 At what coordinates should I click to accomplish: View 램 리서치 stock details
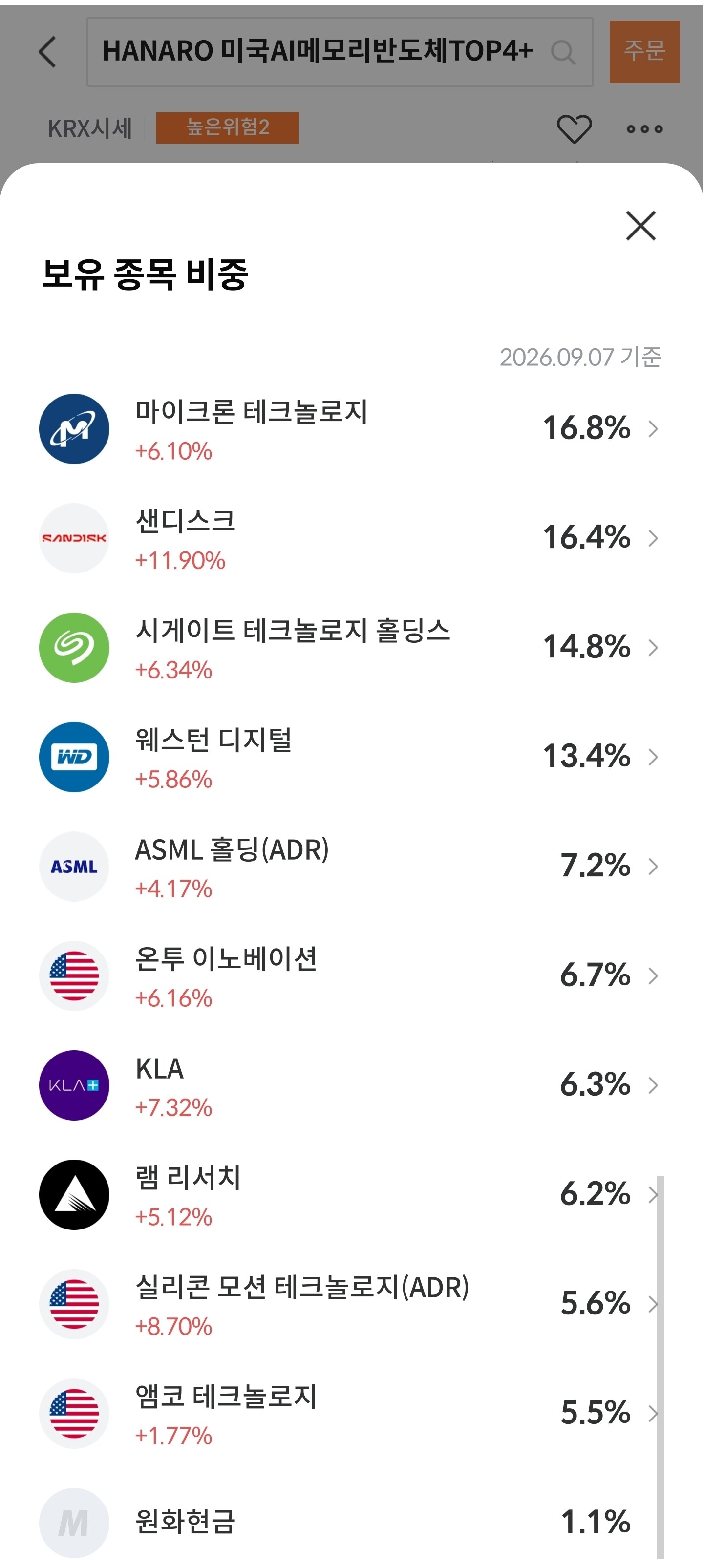pos(351,1194)
